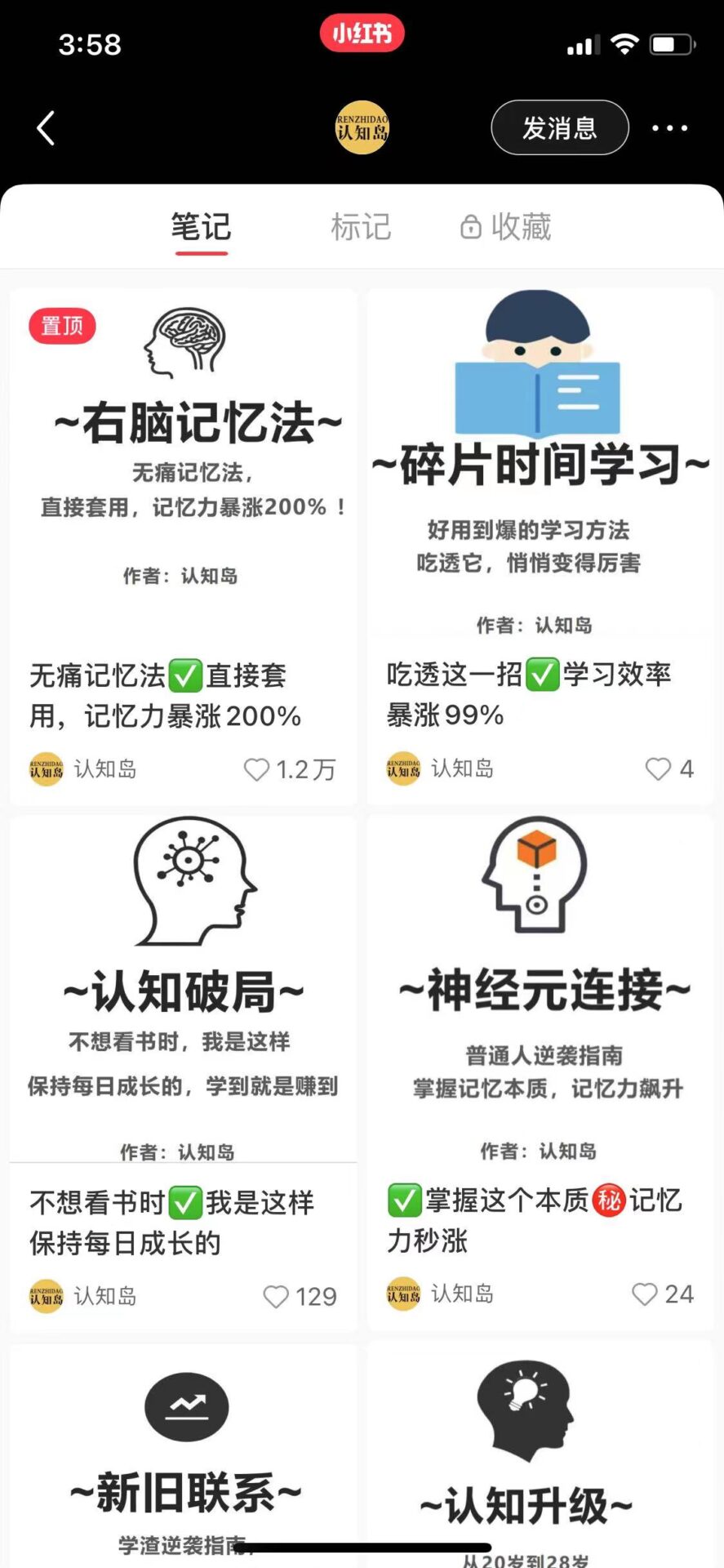This screenshot has width=724, height=1568.
Task: Open the ~右脑记忆法~ note thumbnail
Action: [x=183, y=457]
